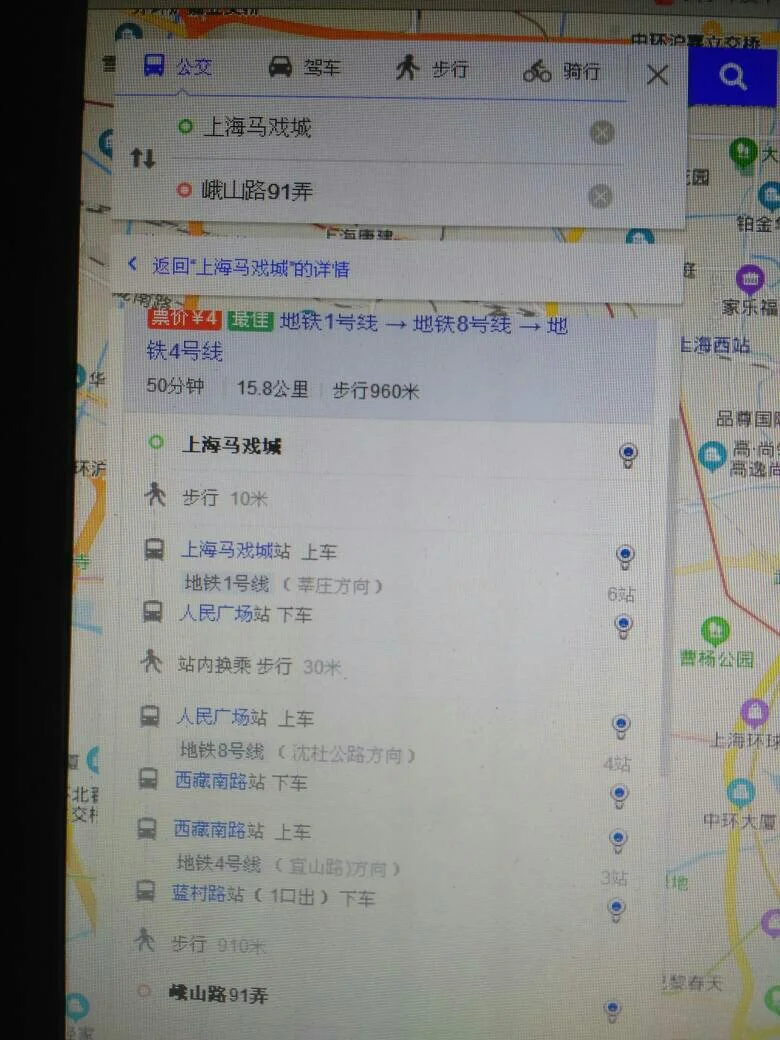Click the 曹杨公园 green park marker
The width and height of the screenshot is (780, 1040).
(715, 628)
